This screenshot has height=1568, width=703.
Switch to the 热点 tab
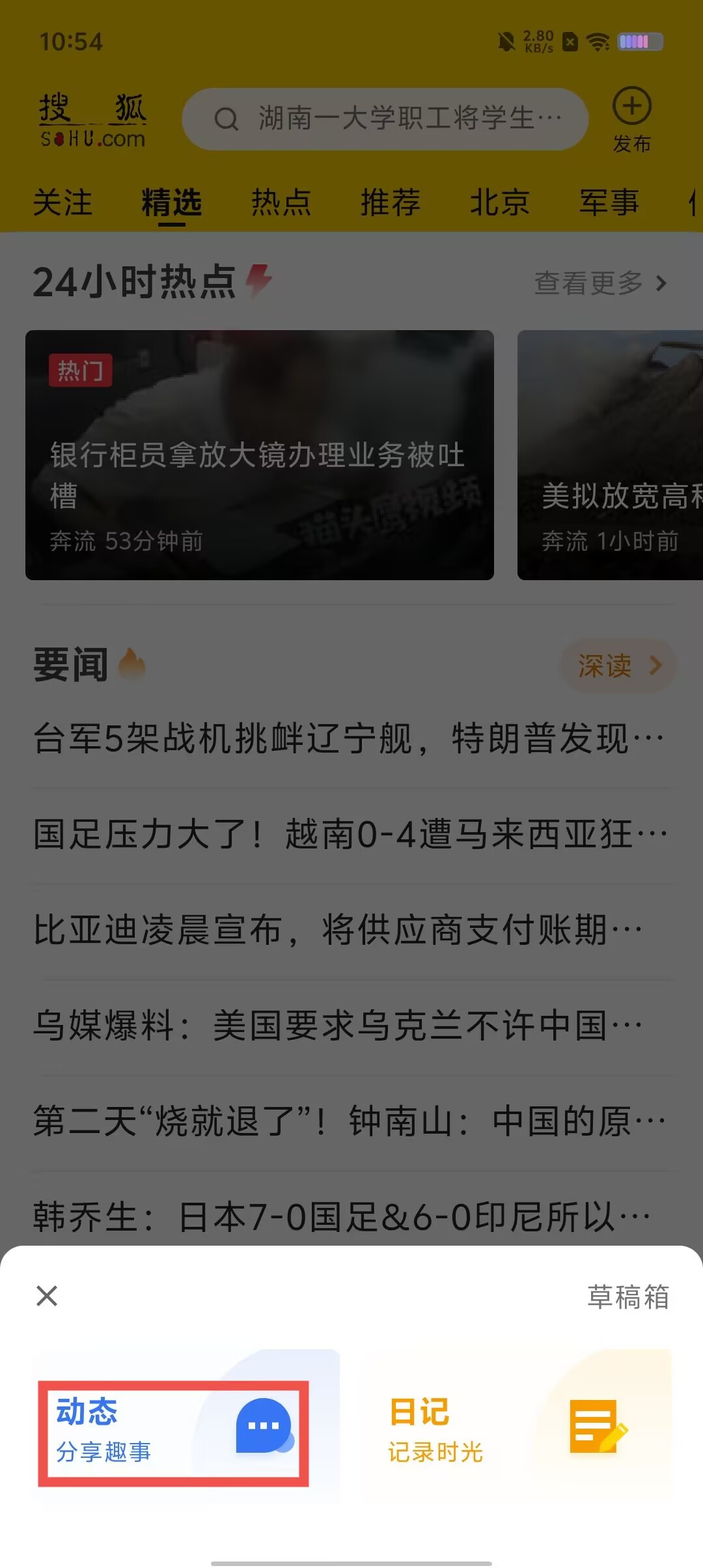[281, 203]
